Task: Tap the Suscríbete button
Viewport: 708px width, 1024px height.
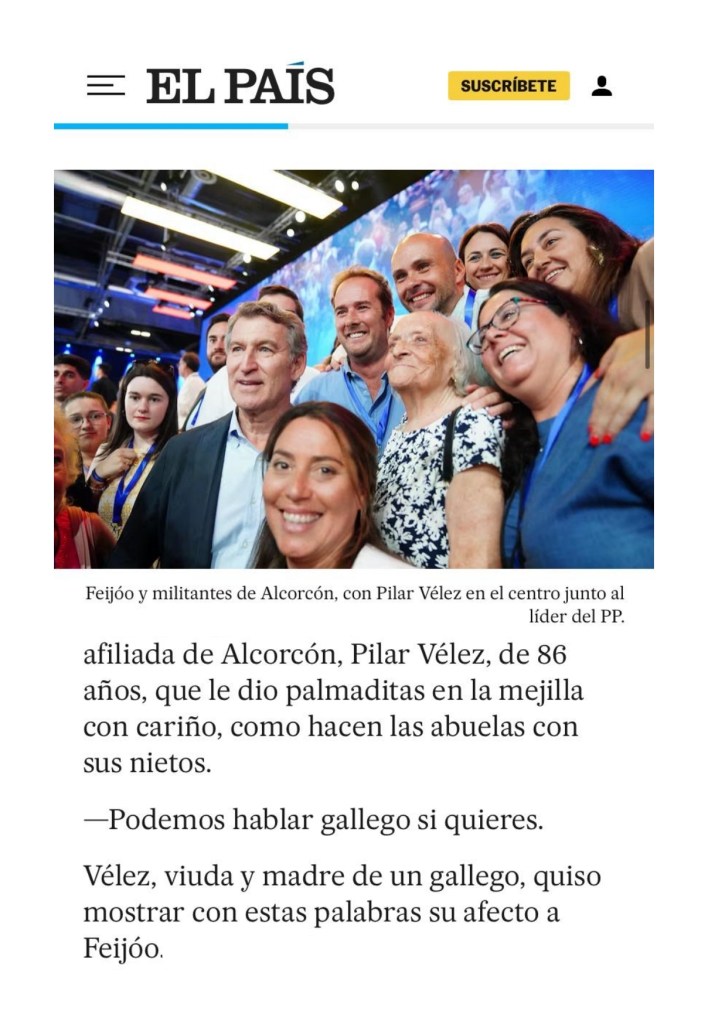Action: 508,86
